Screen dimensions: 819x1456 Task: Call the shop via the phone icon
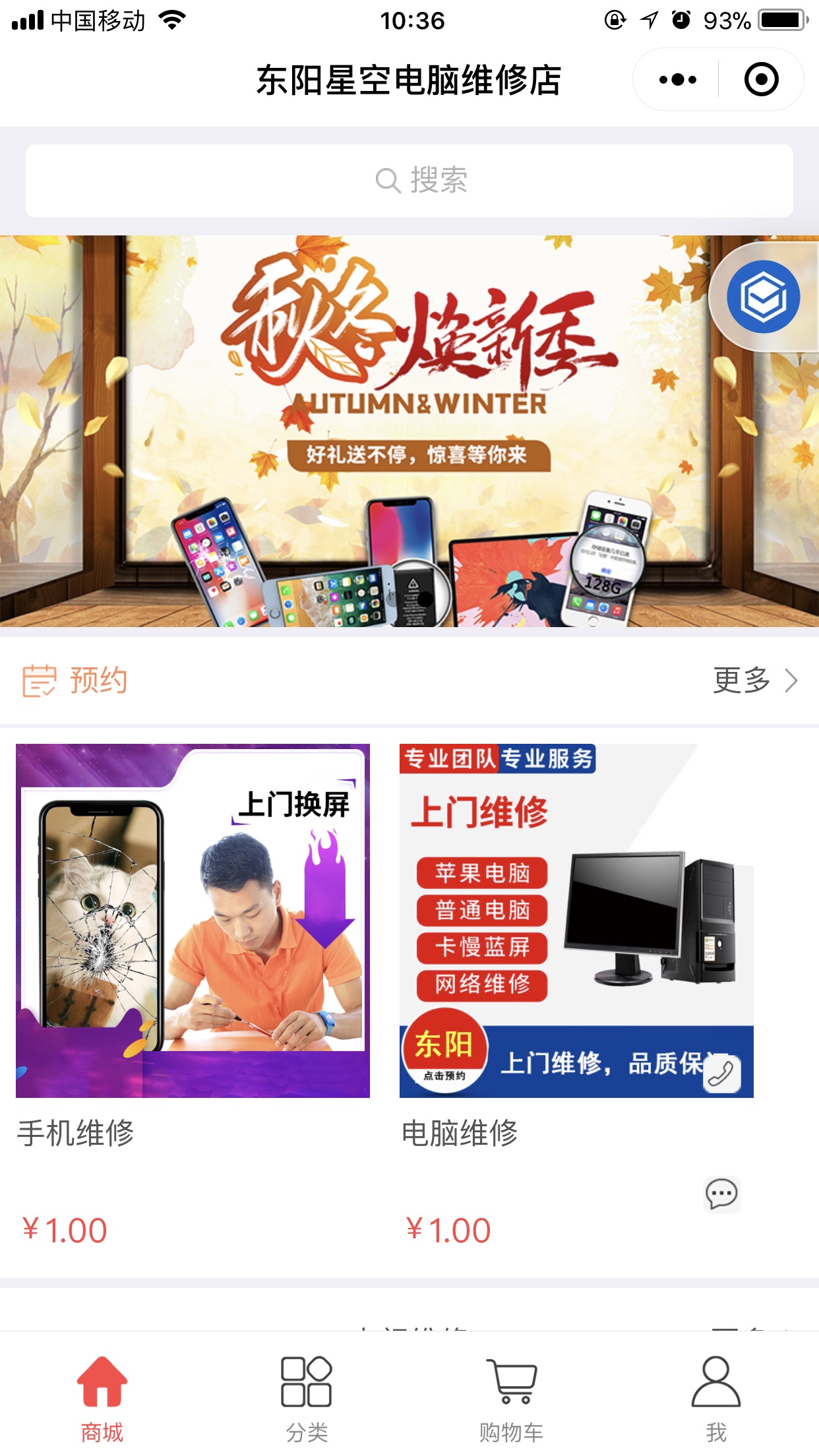721,1074
